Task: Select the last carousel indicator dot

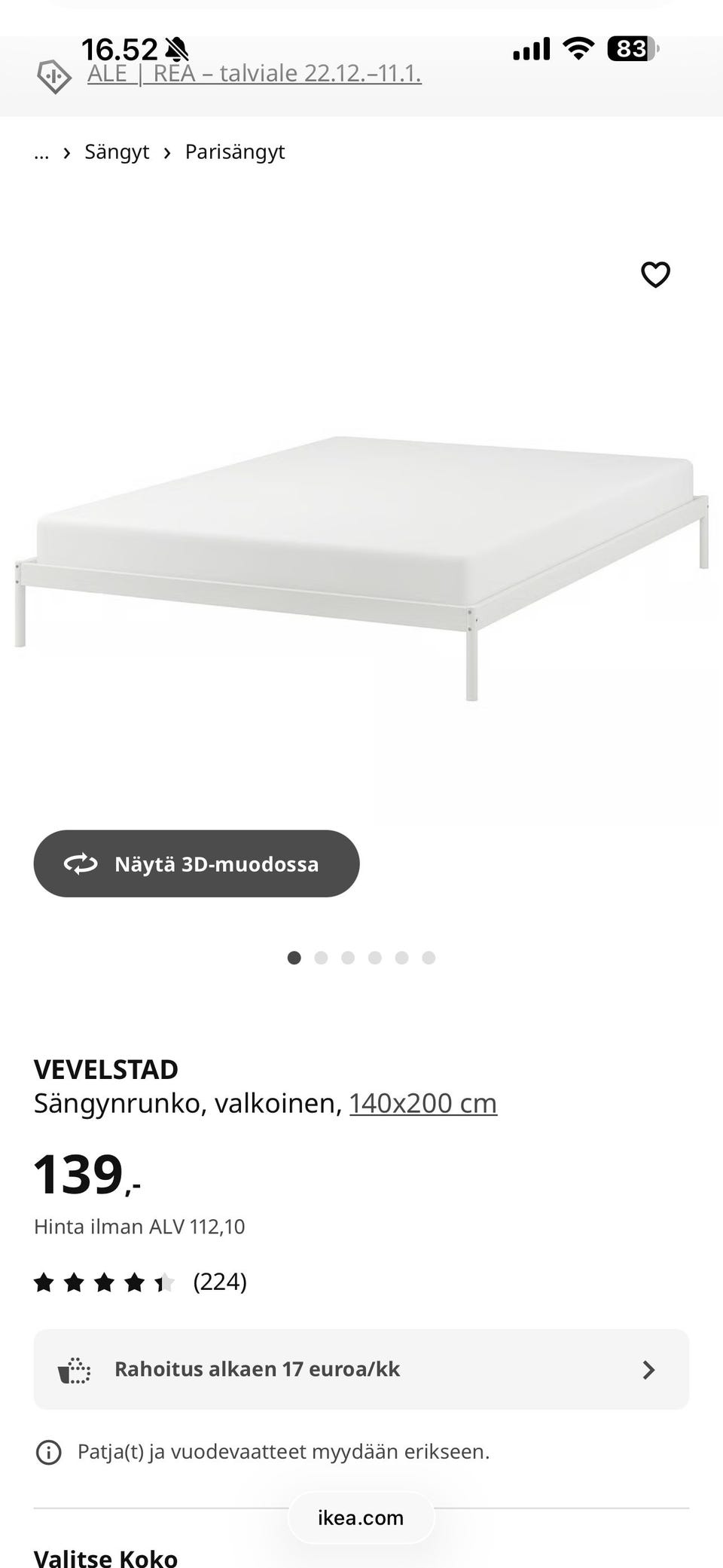Action: (429, 958)
